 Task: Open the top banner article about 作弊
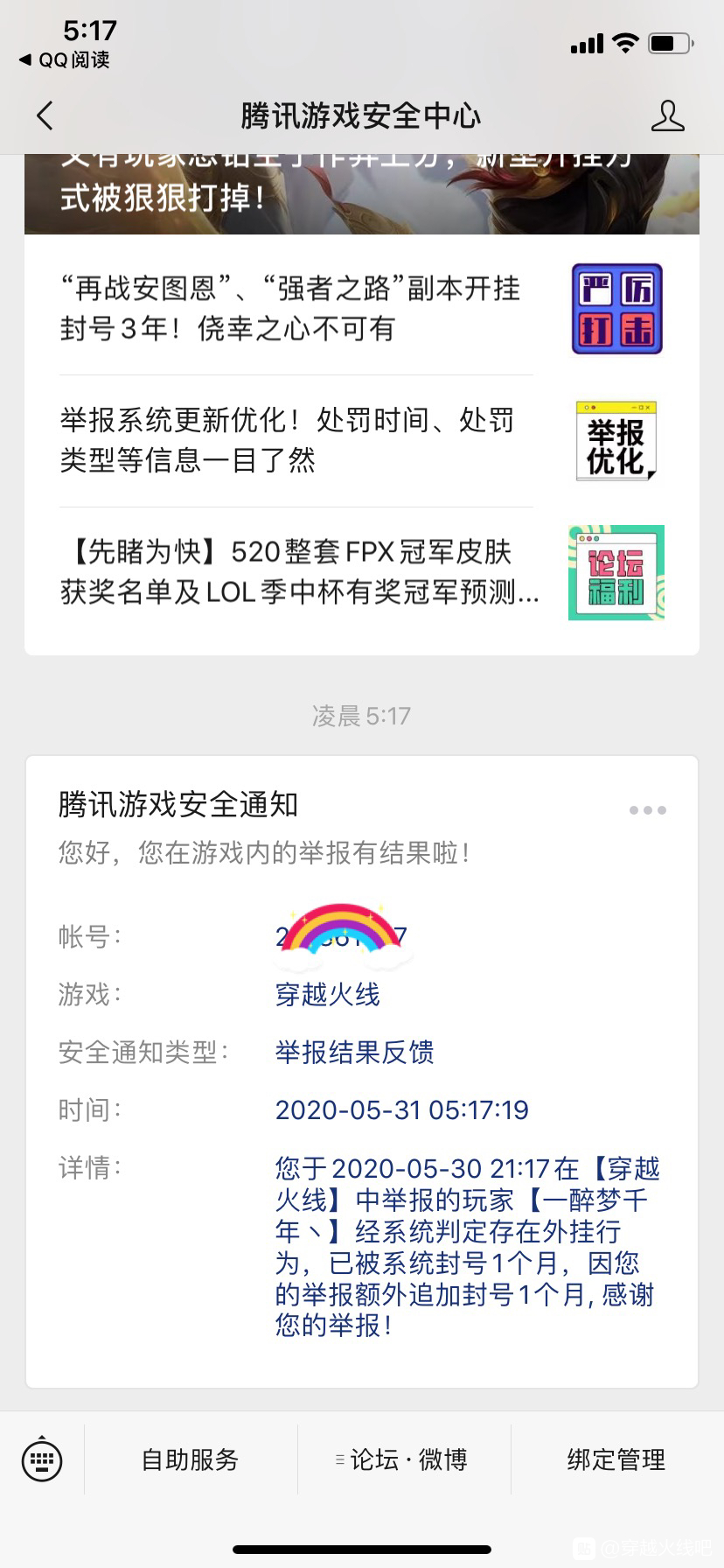362,194
